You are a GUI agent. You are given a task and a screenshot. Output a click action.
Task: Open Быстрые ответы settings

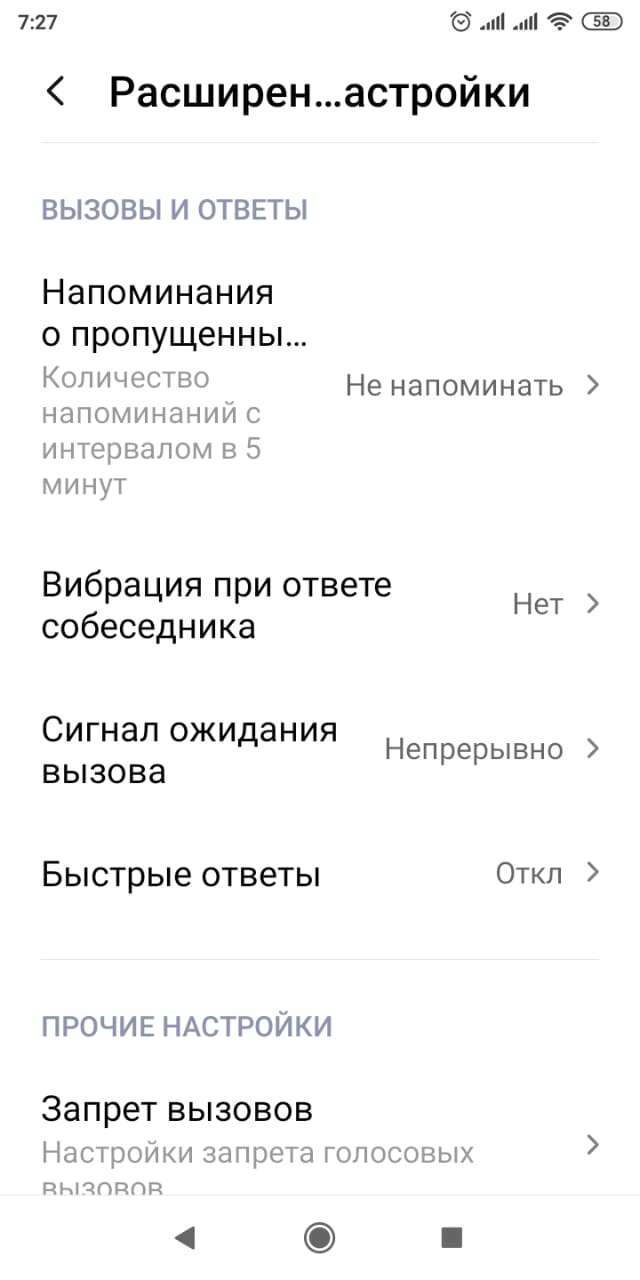[320, 875]
